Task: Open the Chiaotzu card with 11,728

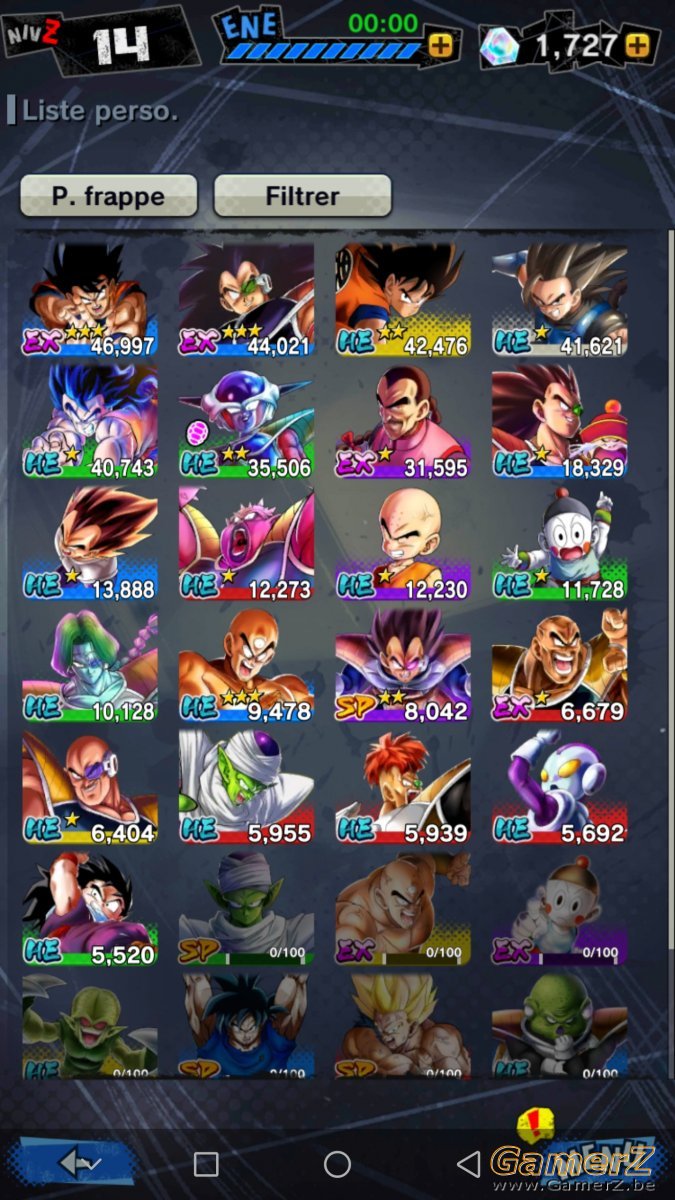Action: (x=559, y=543)
